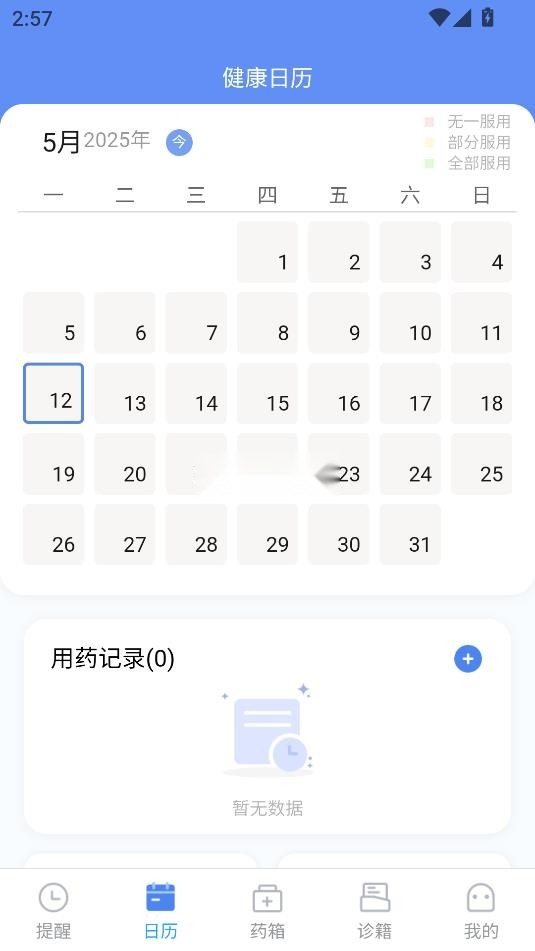Select May 24 in the calendar
The height and width of the screenshot is (951, 535).
[x=410, y=464]
